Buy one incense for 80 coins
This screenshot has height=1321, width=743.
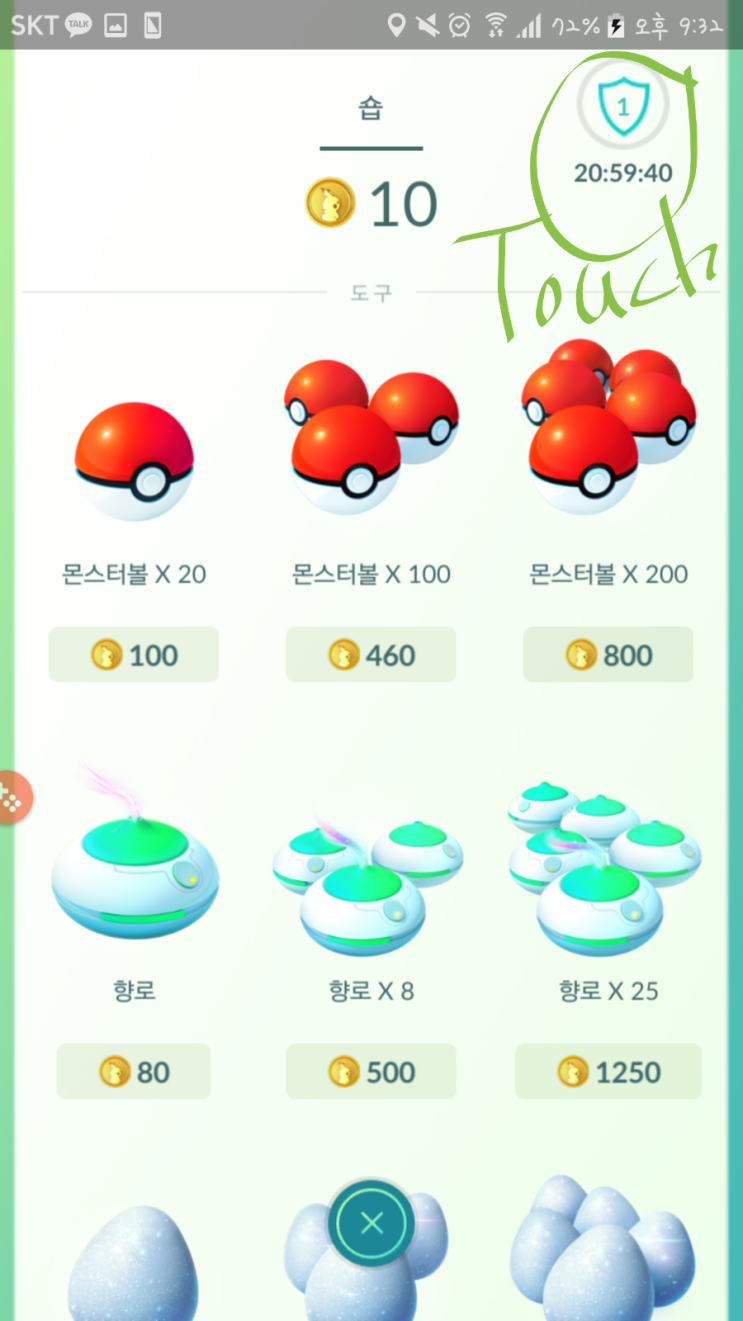[133, 1071]
